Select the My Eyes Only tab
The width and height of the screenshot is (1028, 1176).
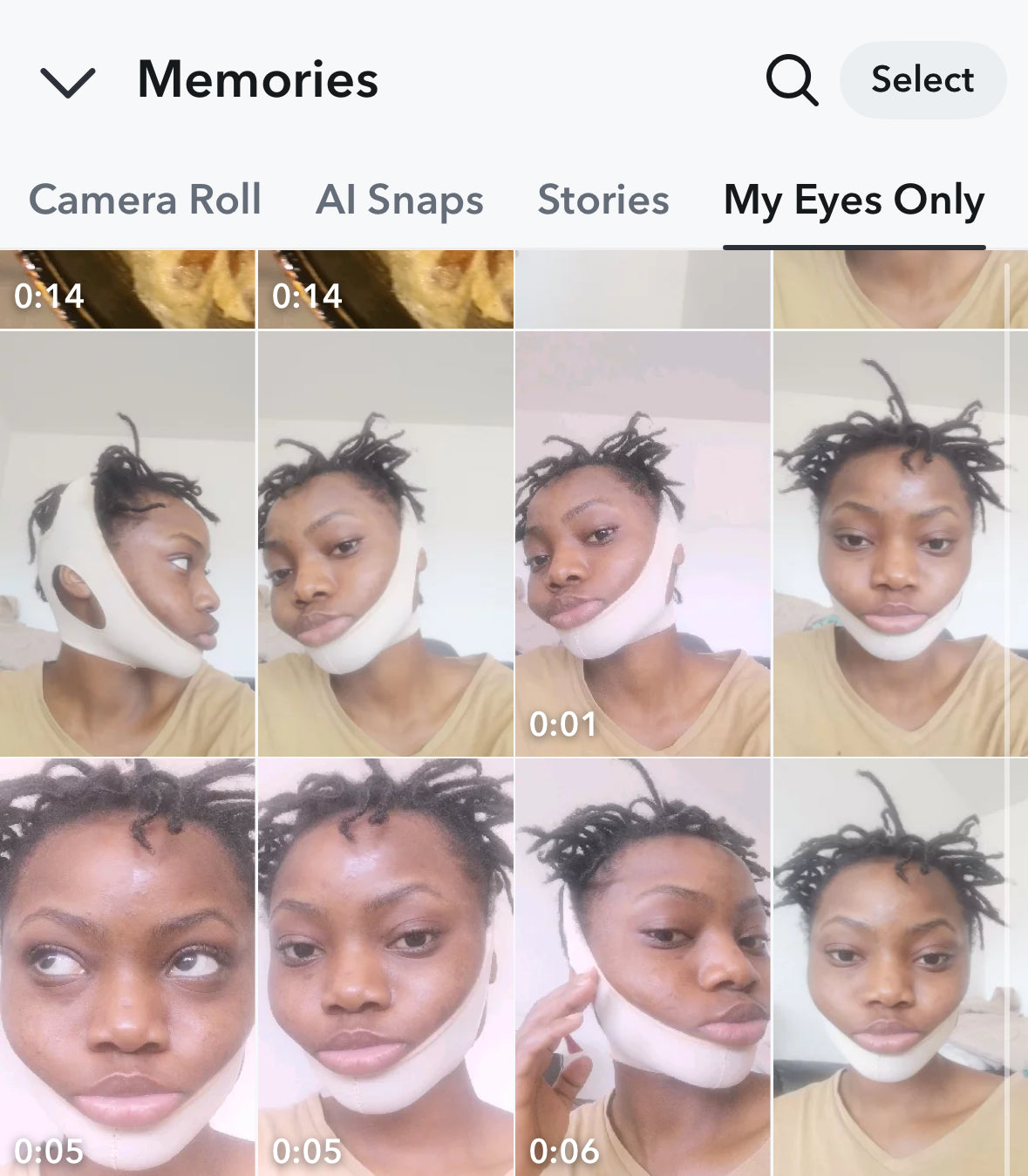pyautogui.click(x=854, y=200)
